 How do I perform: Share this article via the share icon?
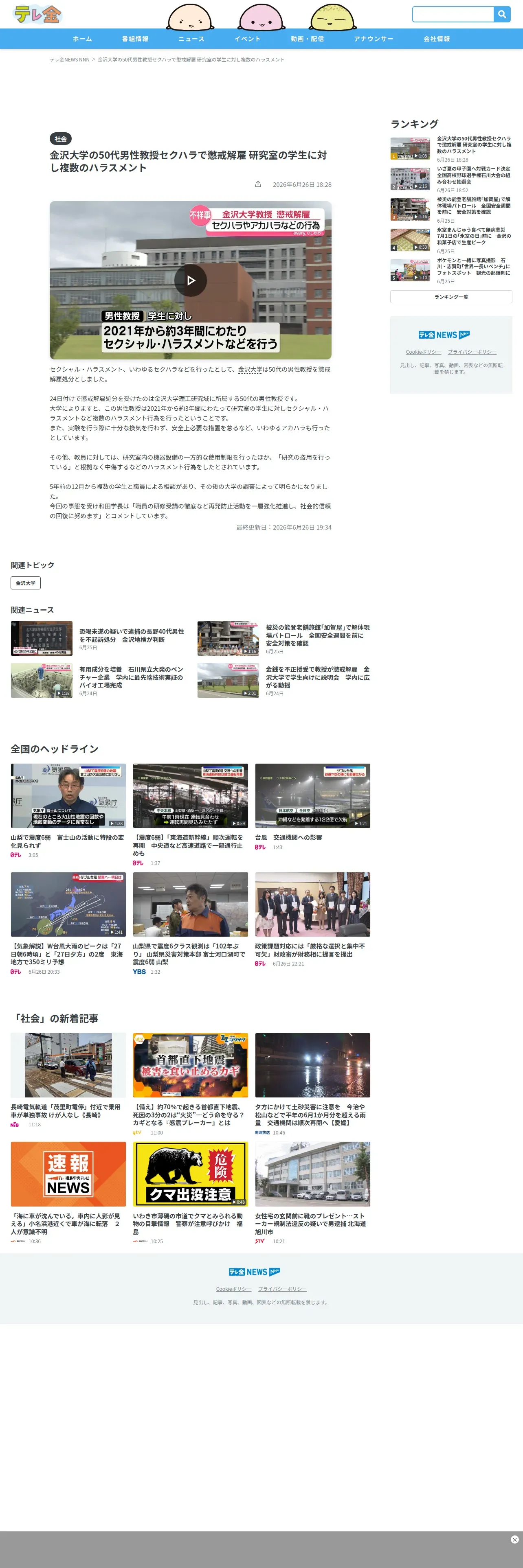pyautogui.click(x=258, y=184)
